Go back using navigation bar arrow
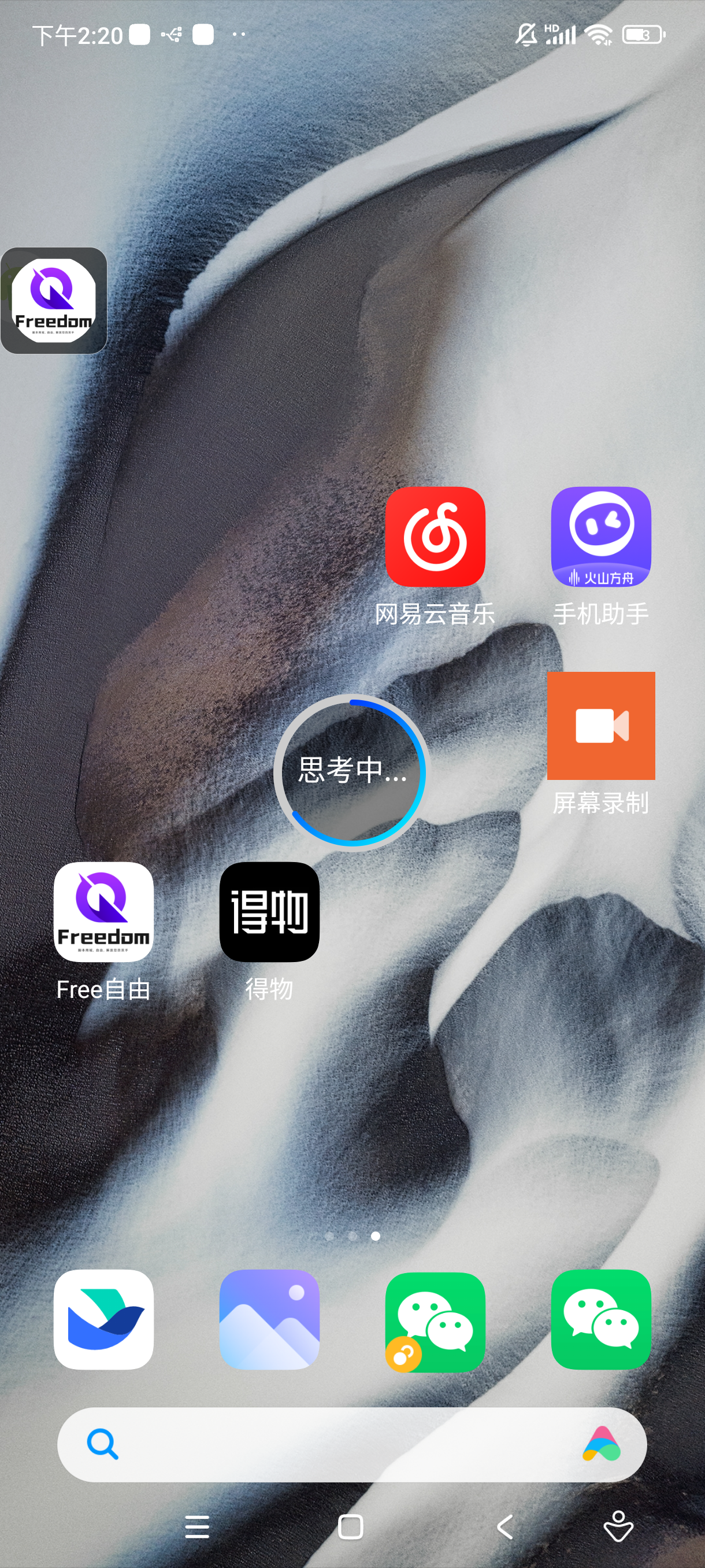 (x=504, y=1526)
